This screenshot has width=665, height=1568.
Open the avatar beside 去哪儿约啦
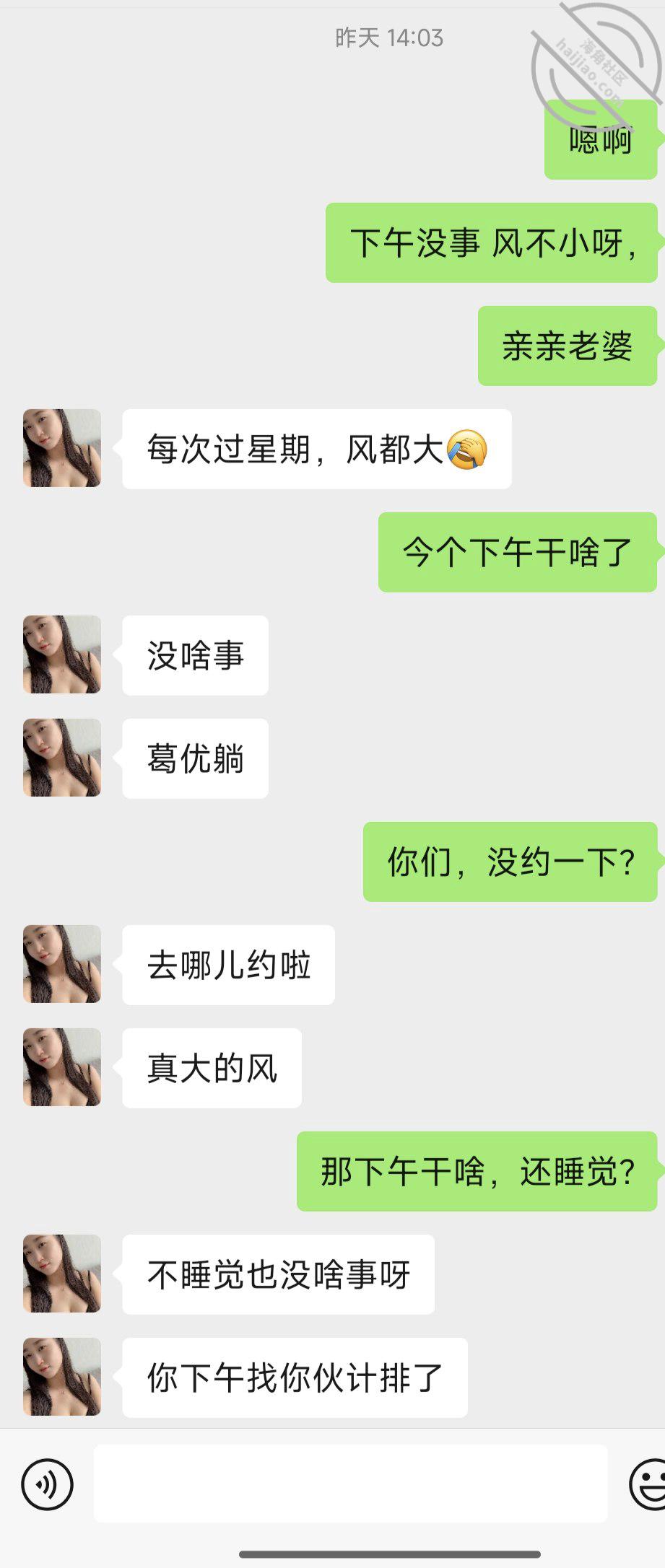[61, 965]
